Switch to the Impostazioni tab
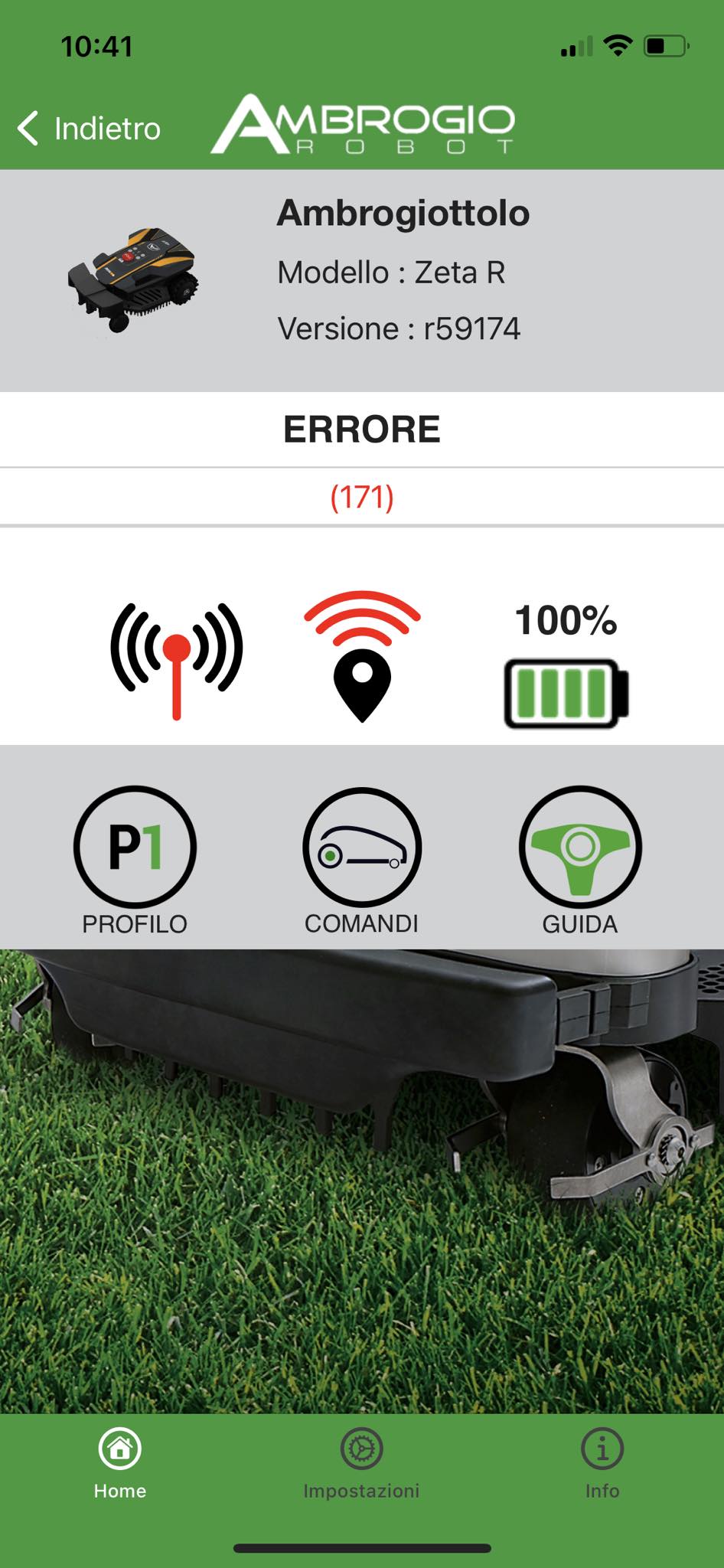 pyautogui.click(x=361, y=1463)
